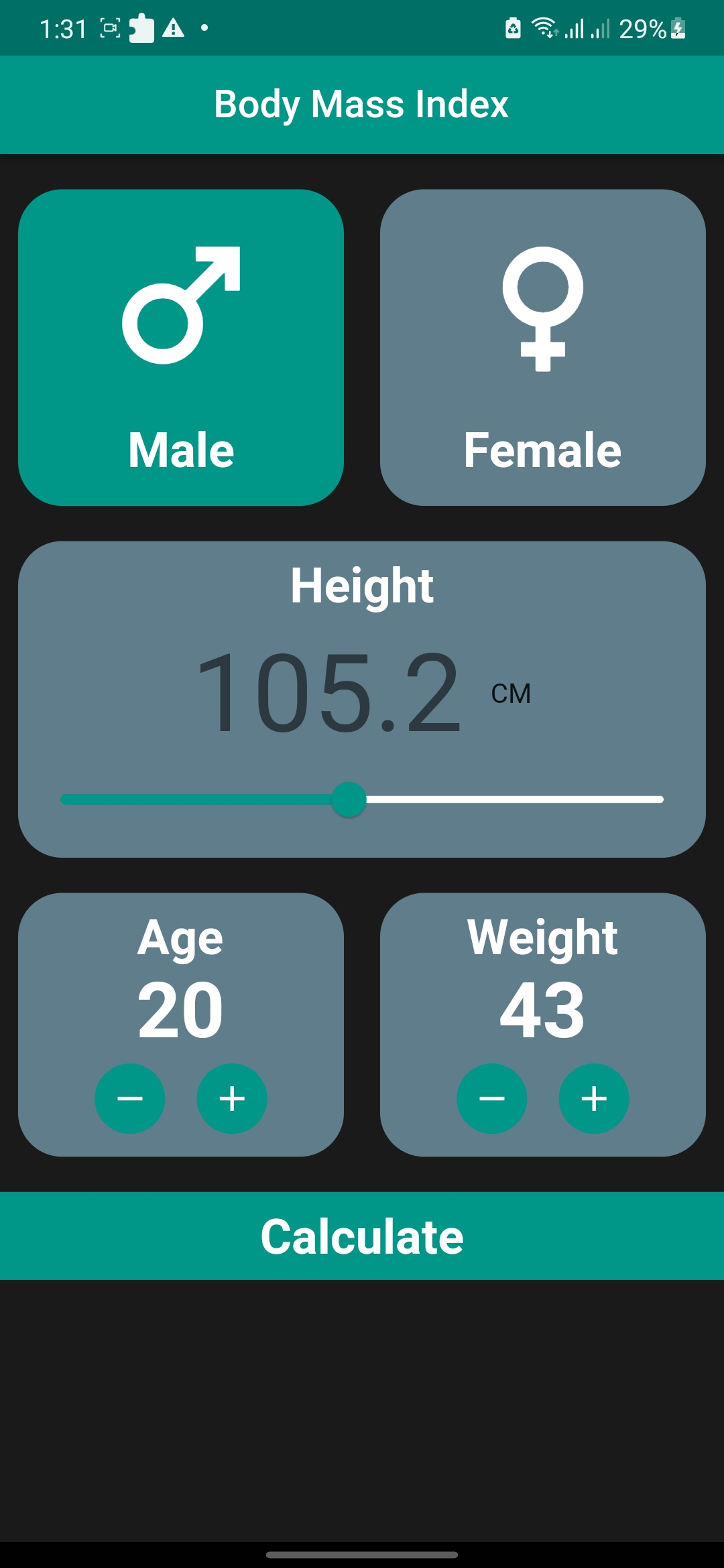Hit the Calculate button

pos(362,1236)
